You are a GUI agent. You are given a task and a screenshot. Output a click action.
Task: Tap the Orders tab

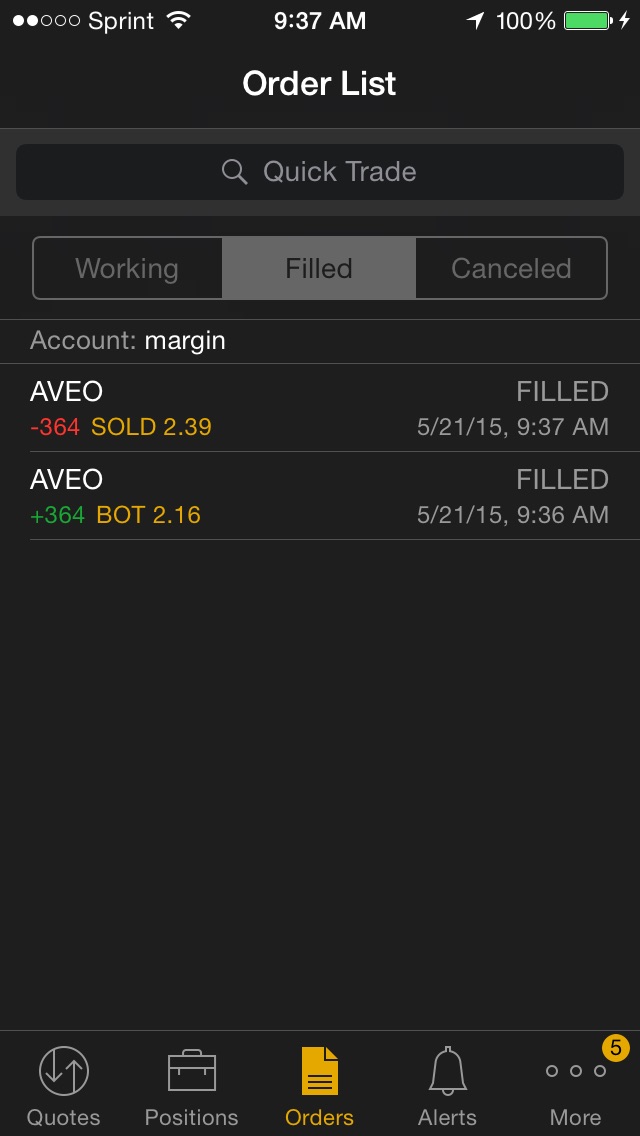point(320,1084)
